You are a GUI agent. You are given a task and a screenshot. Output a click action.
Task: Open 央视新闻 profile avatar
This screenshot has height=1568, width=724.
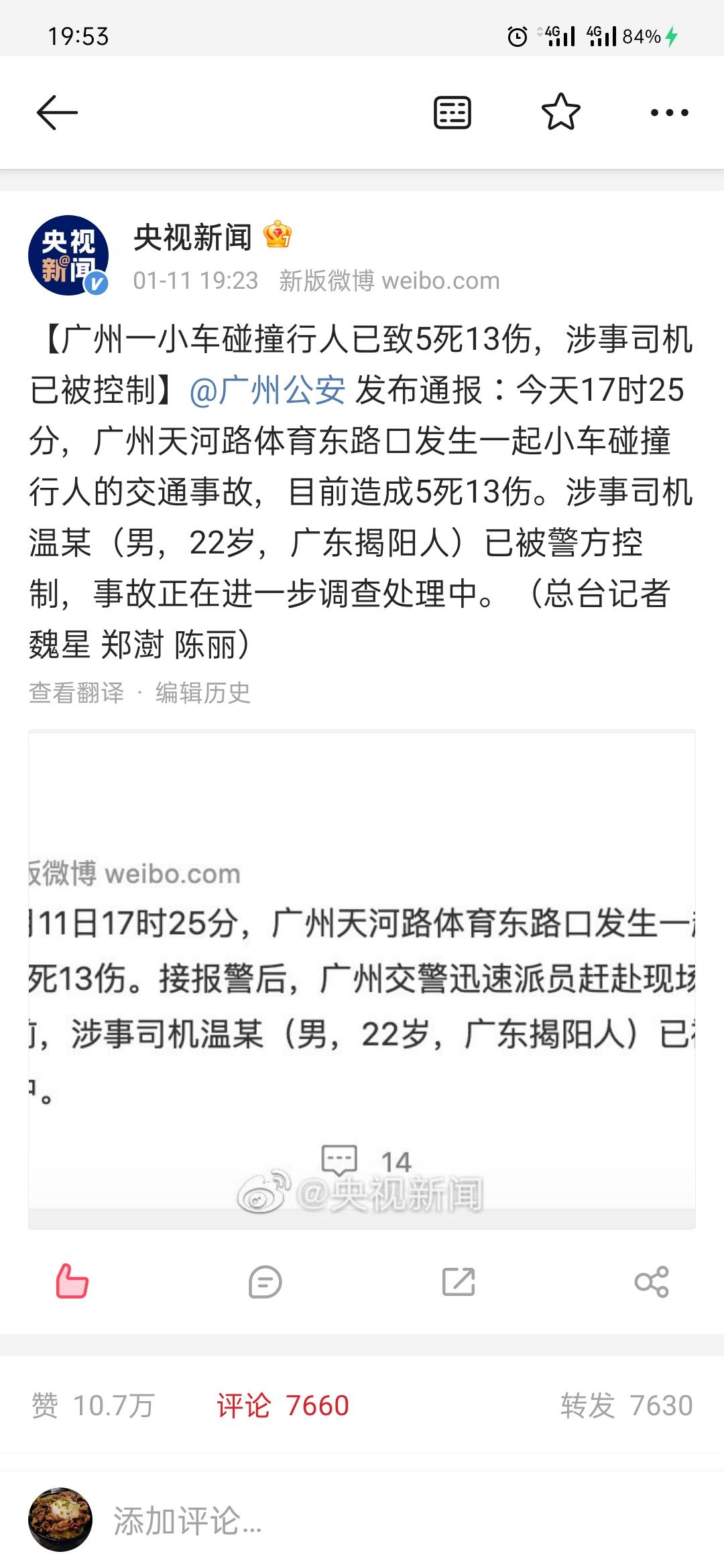68,255
